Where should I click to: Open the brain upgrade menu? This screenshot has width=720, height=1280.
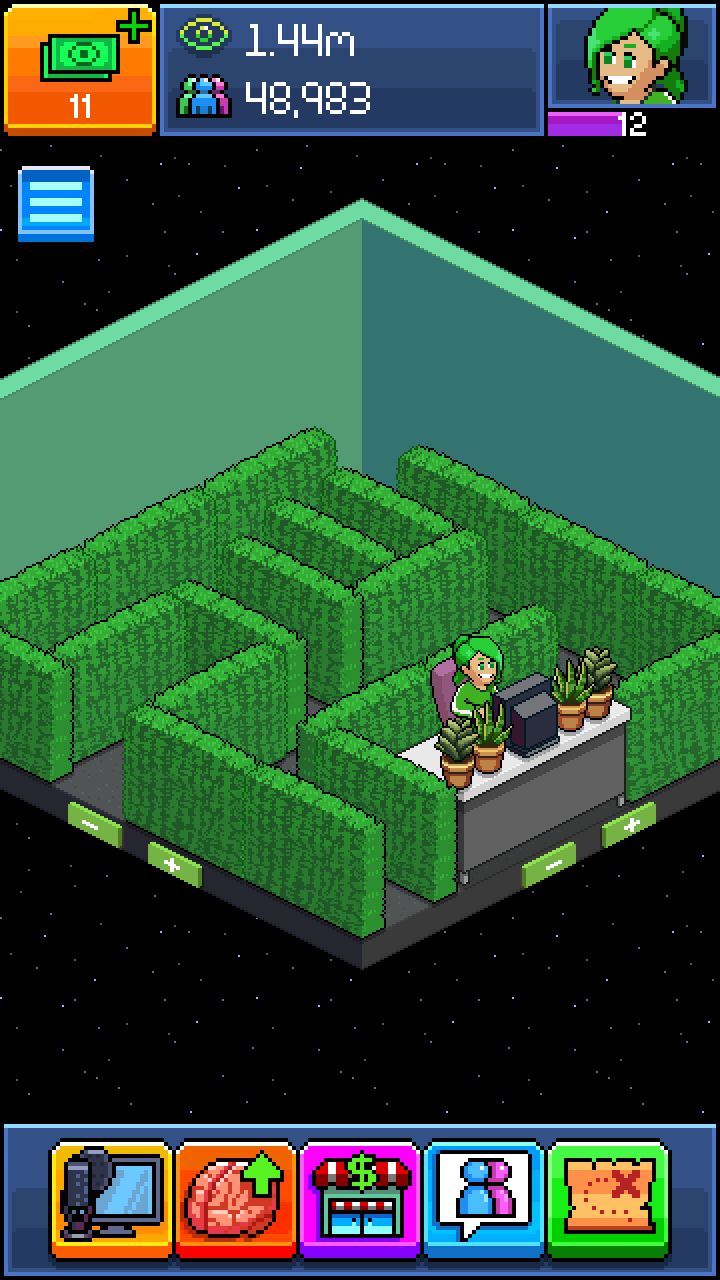pos(236,1198)
